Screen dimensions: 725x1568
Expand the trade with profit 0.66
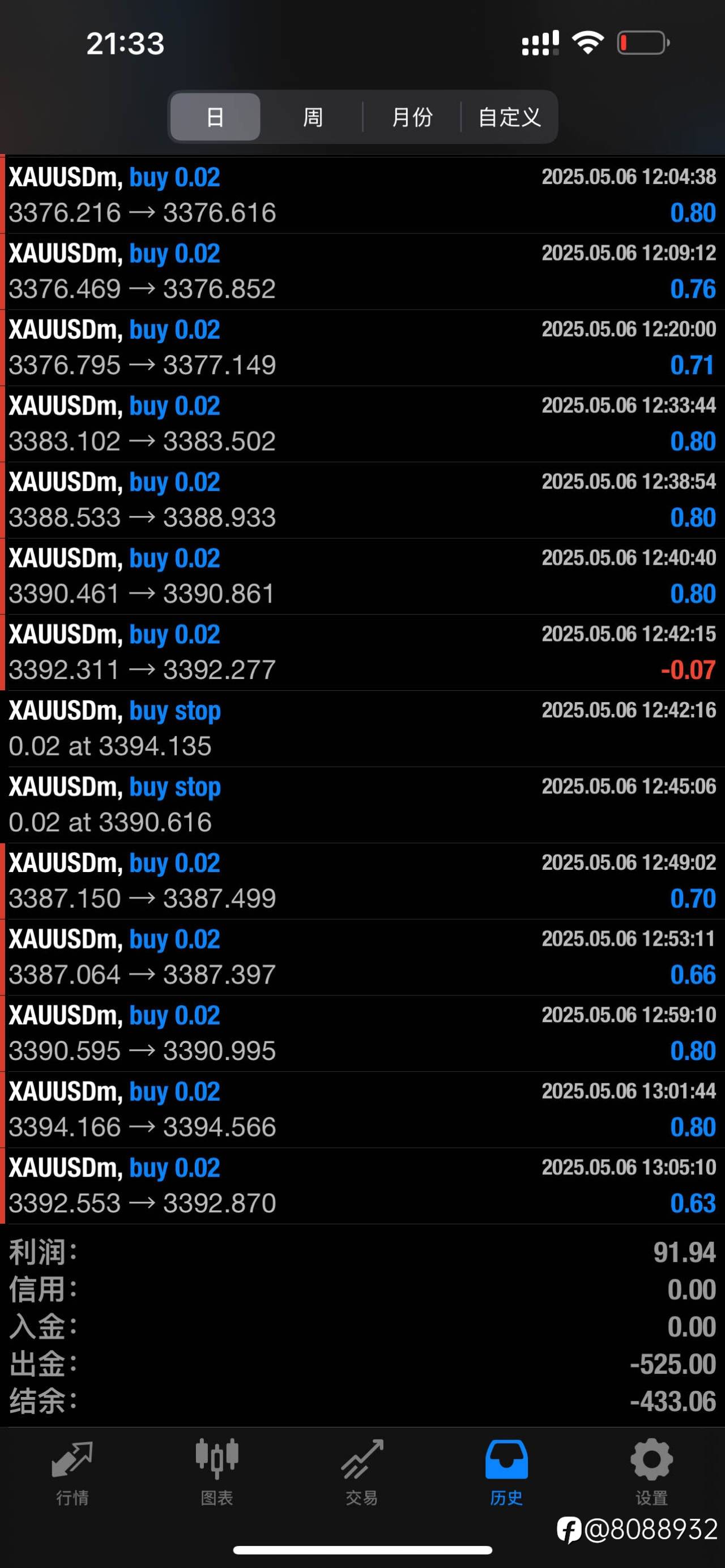(x=362, y=957)
